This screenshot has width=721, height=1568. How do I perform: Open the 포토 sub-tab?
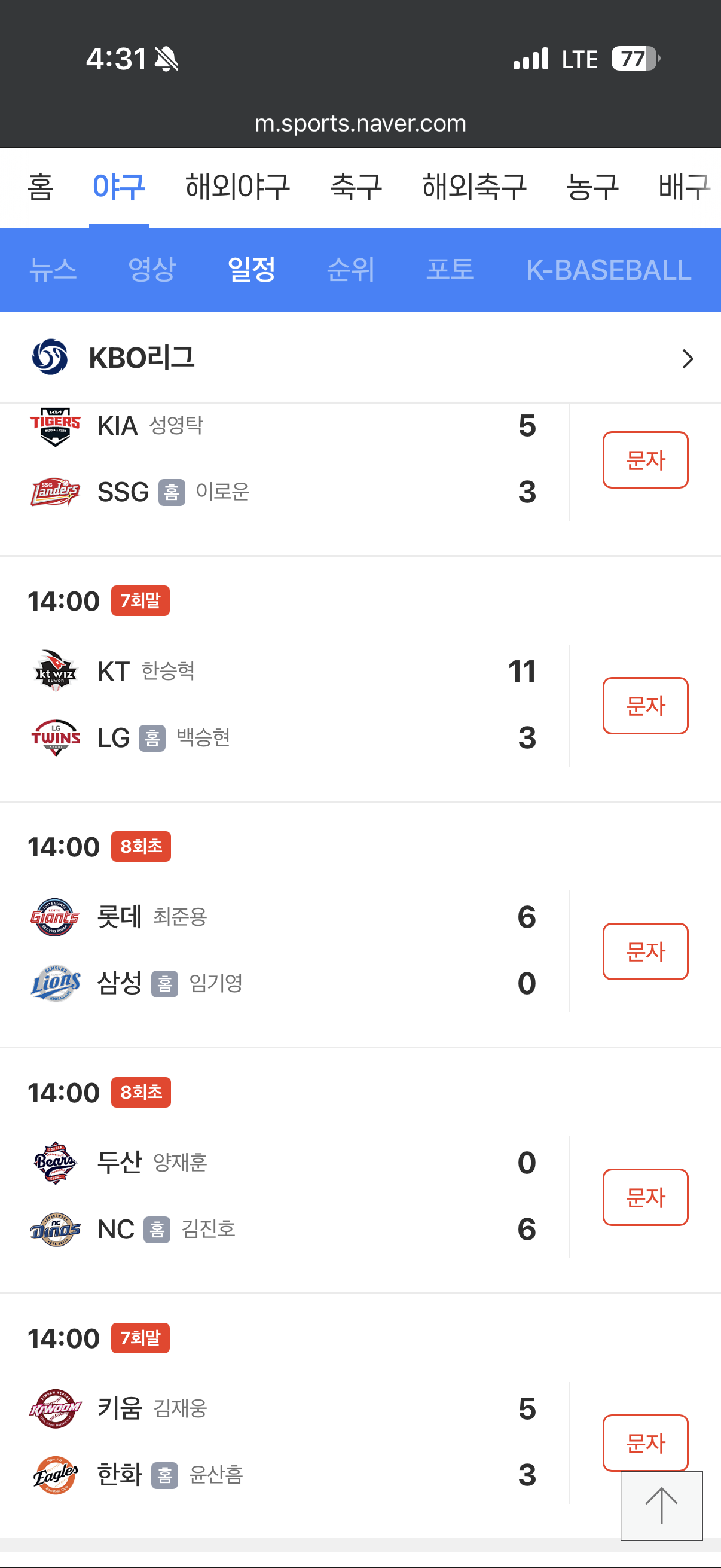450,270
